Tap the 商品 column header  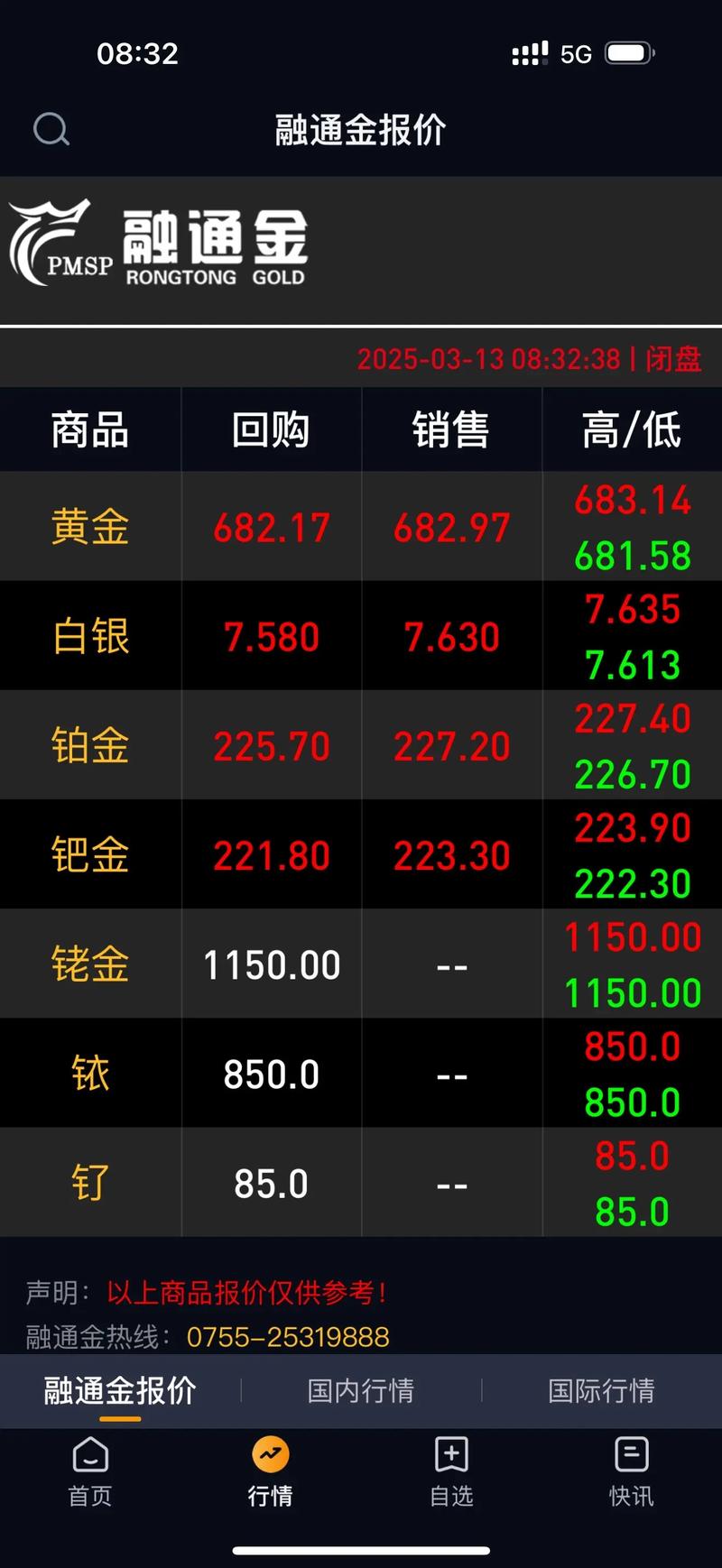tap(88, 430)
